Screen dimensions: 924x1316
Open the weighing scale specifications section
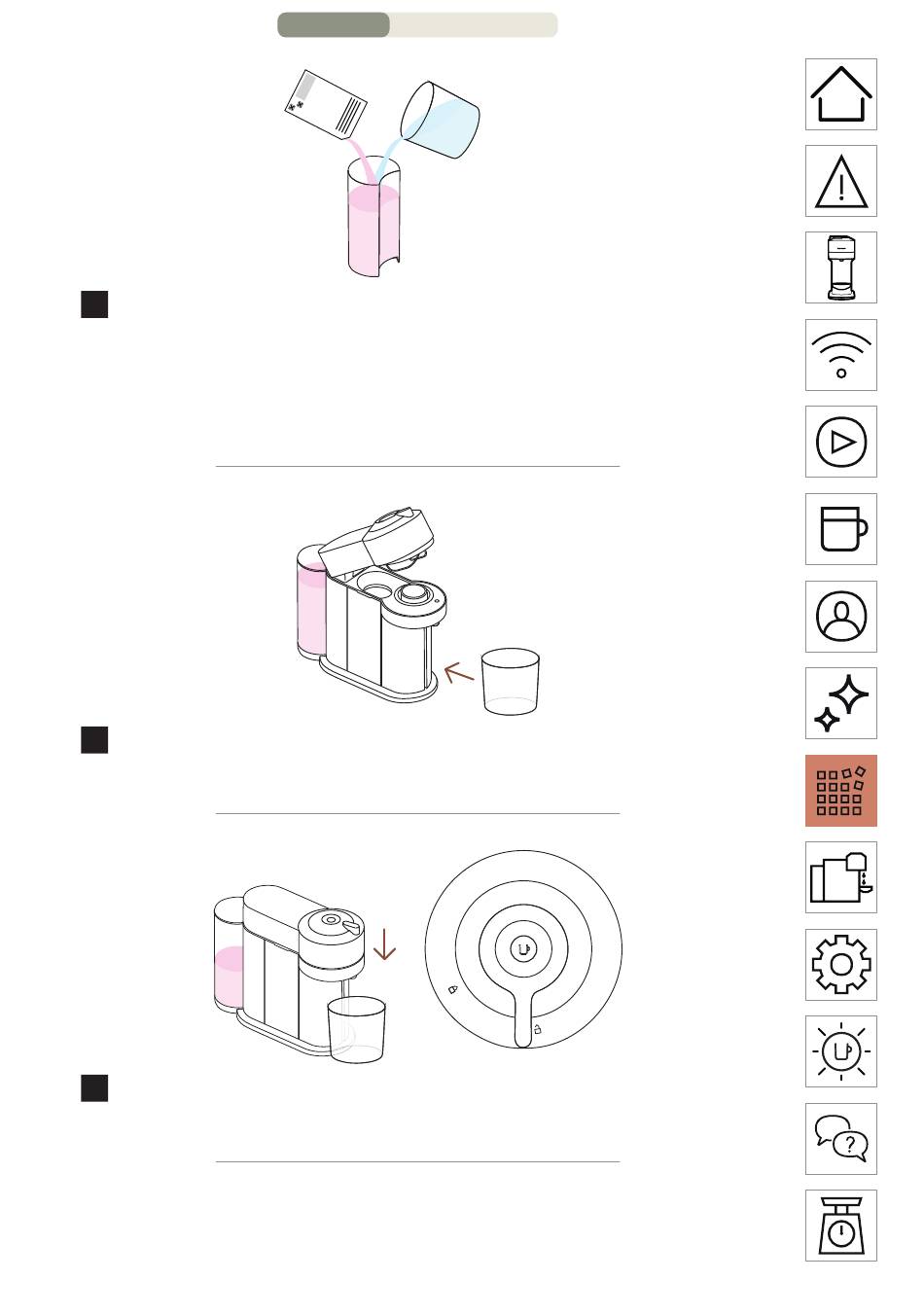[841, 1226]
